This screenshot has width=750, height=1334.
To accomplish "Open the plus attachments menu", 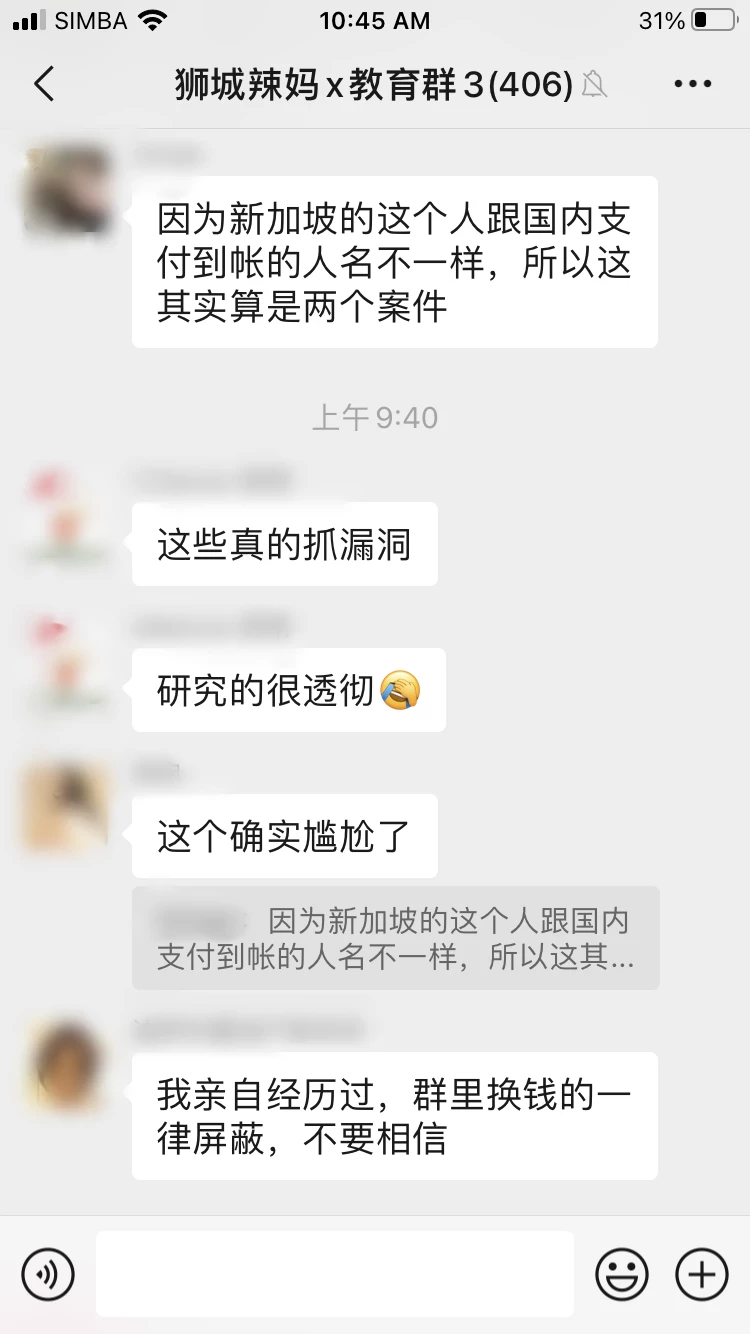I will pos(702,1274).
